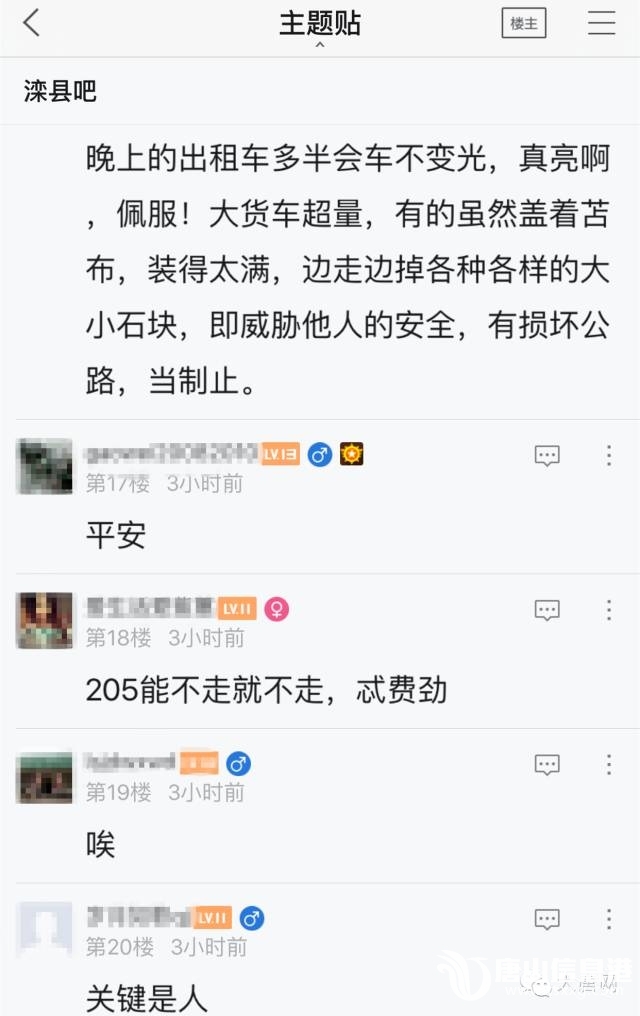The height and width of the screenshot is (1016, 640).
Task: Reply to 20楼 comment 关键是人
Action: point(547,919)
